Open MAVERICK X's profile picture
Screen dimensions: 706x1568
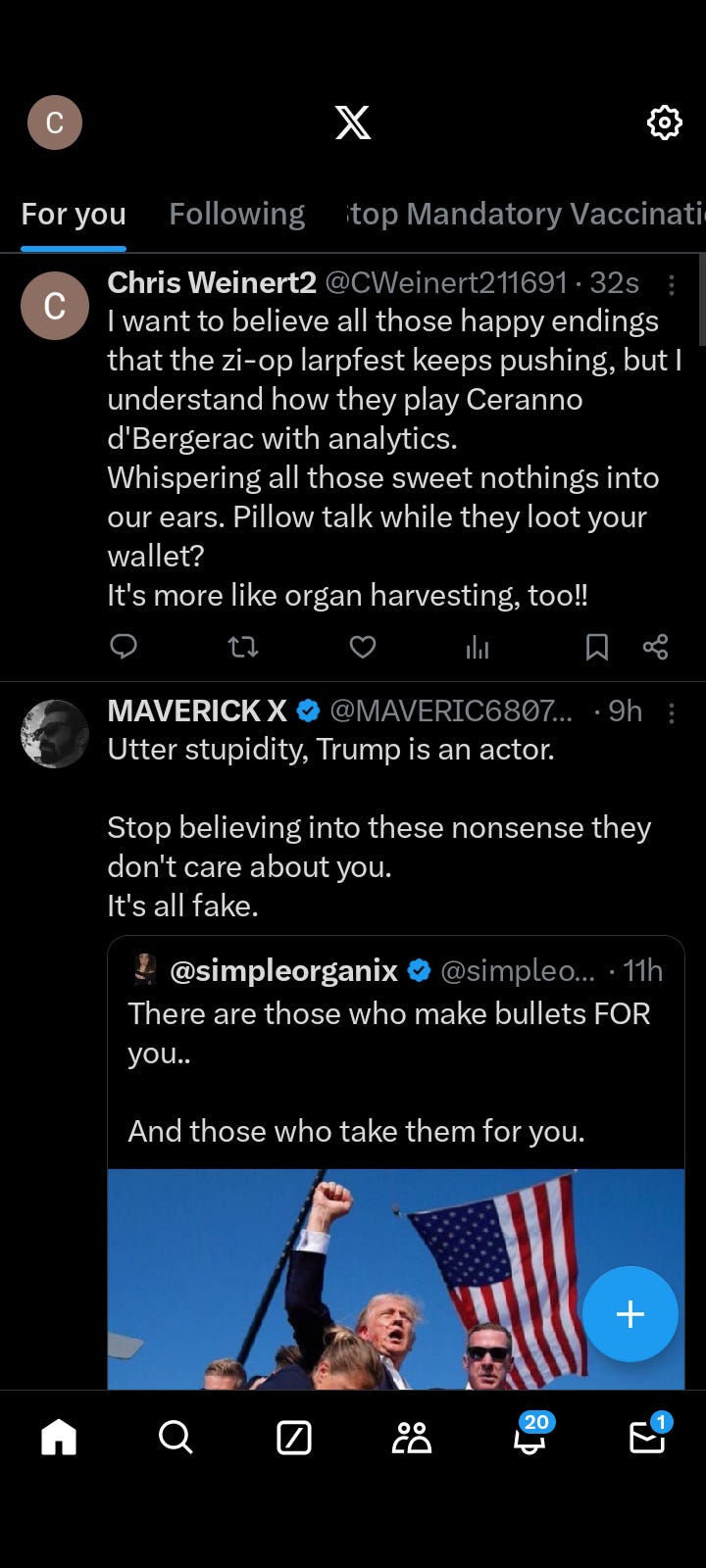tap(55, 733)
